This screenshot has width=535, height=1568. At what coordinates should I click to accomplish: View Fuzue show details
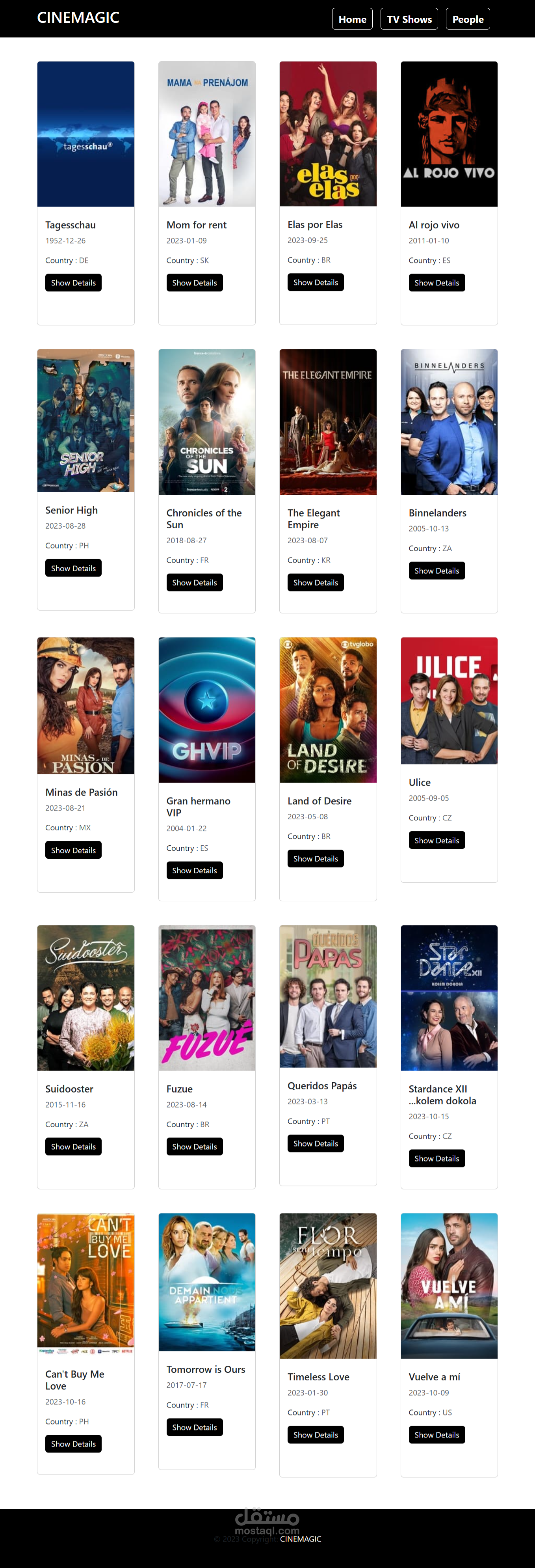(195, 1146)
